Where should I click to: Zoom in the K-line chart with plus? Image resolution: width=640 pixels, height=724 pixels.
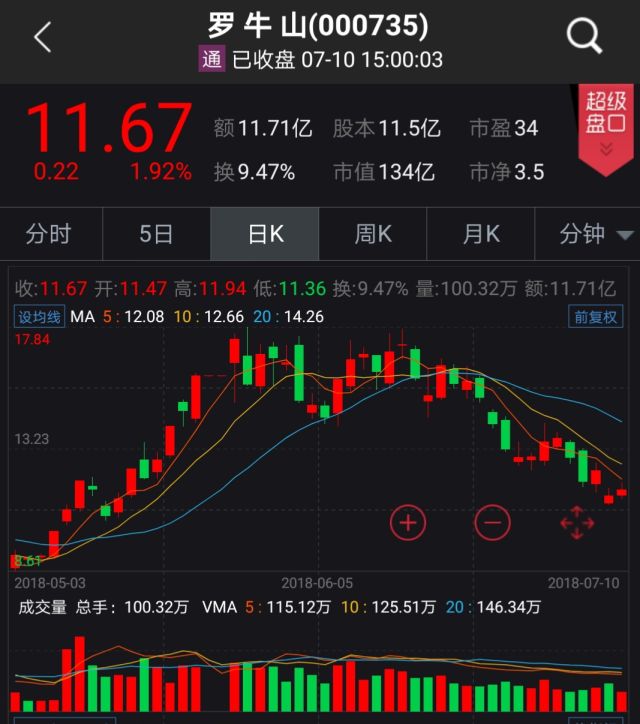(408, 522)
